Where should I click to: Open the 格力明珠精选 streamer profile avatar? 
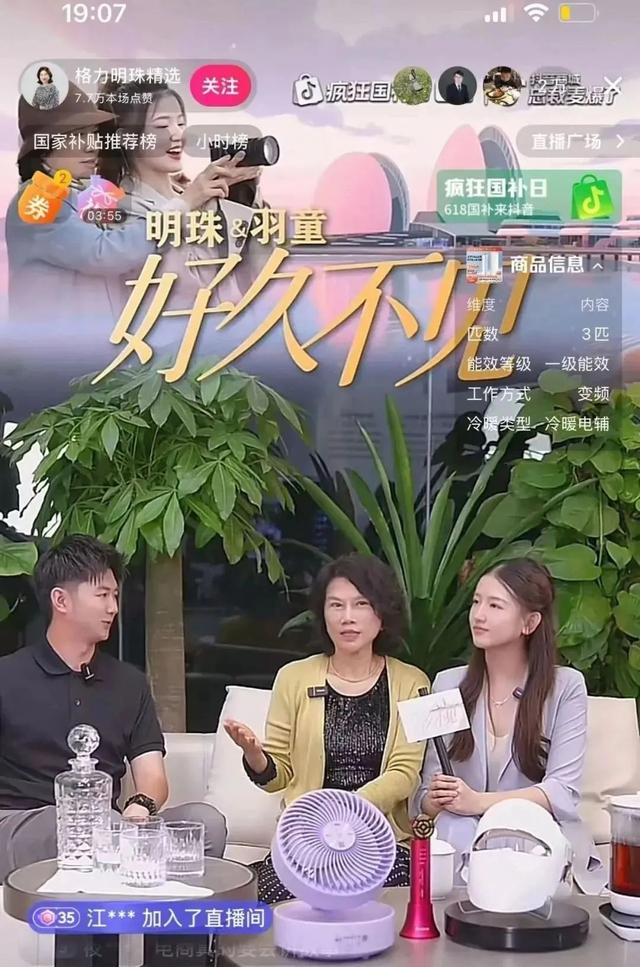coord(45,87)
